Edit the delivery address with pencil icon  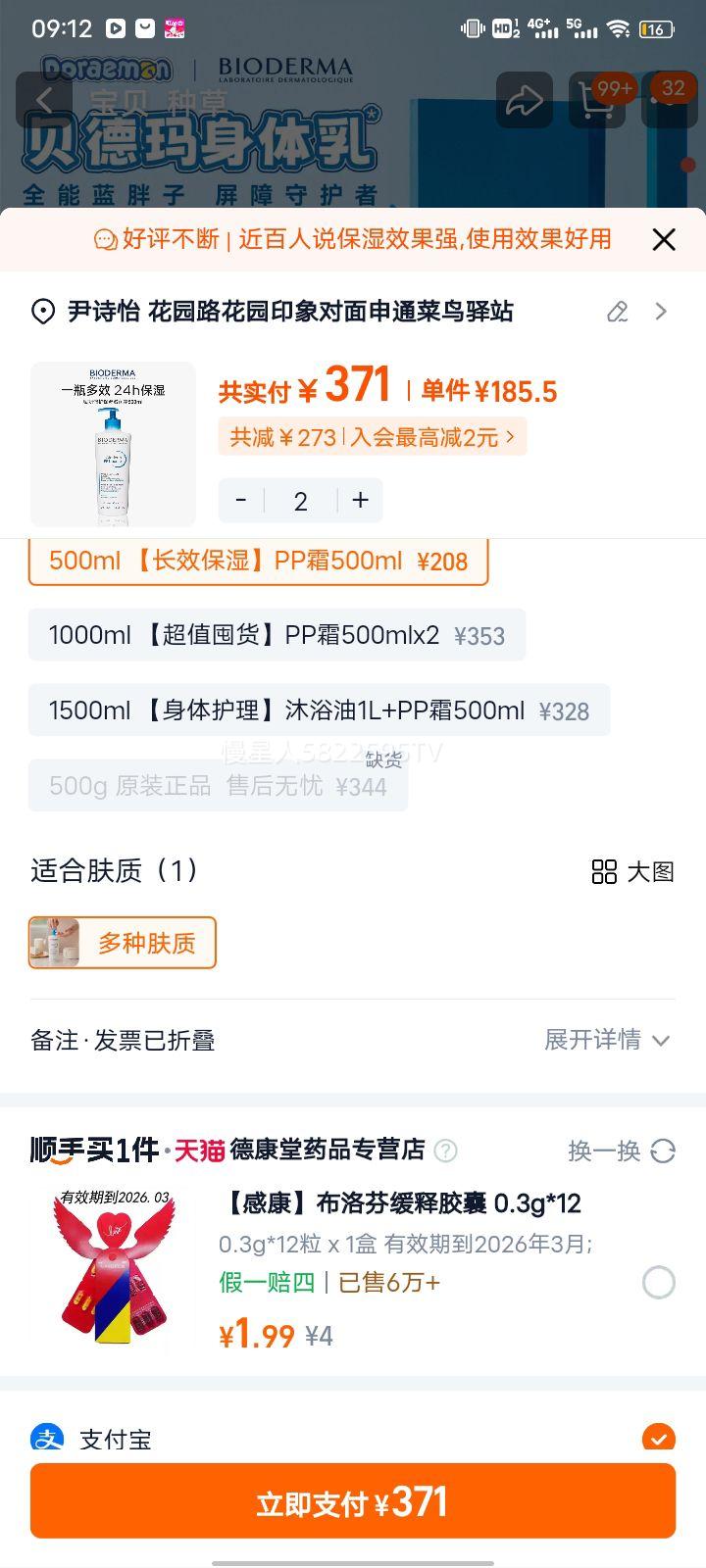pos(616,312)
